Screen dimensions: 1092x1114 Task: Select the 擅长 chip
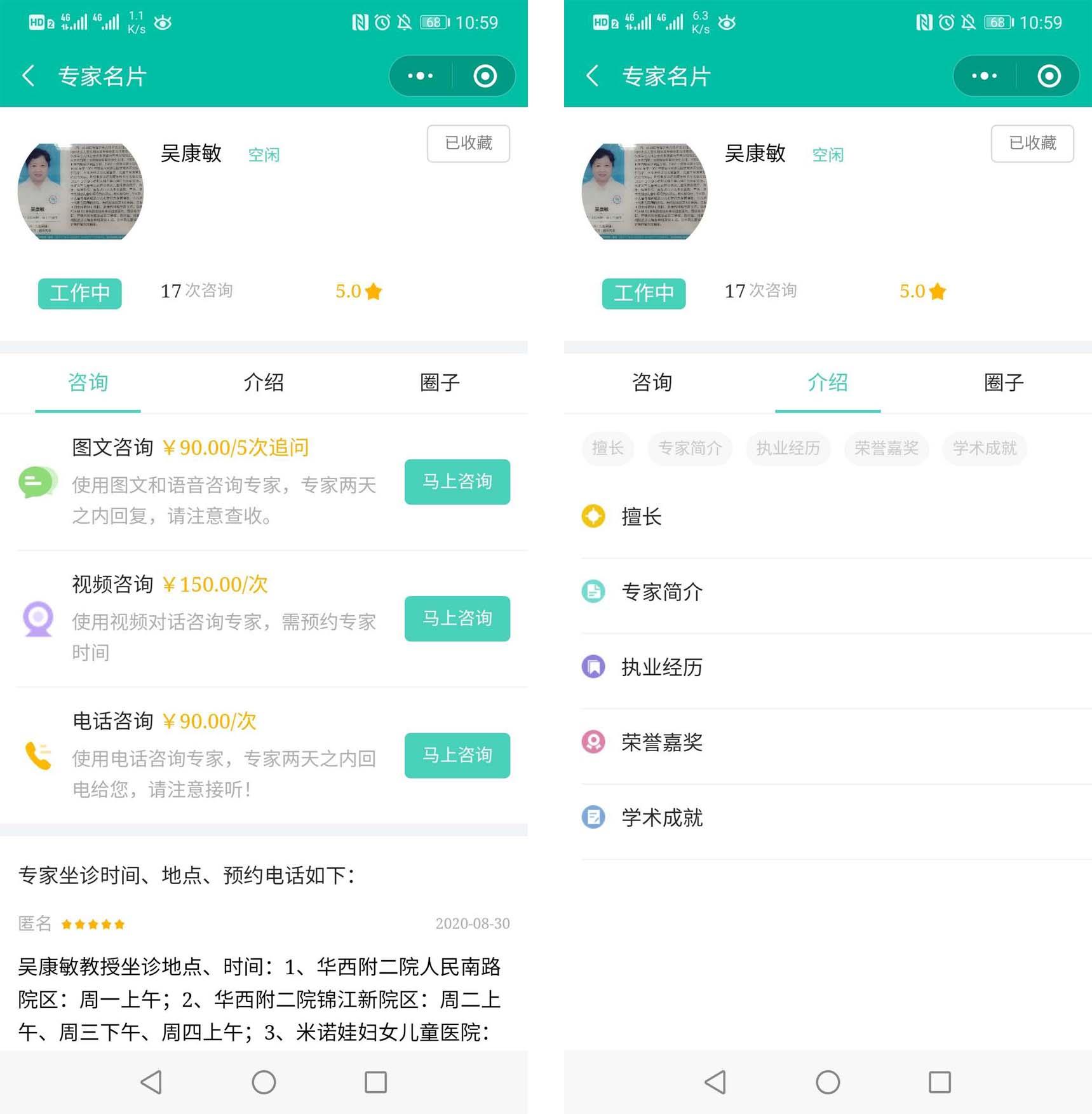607,448
